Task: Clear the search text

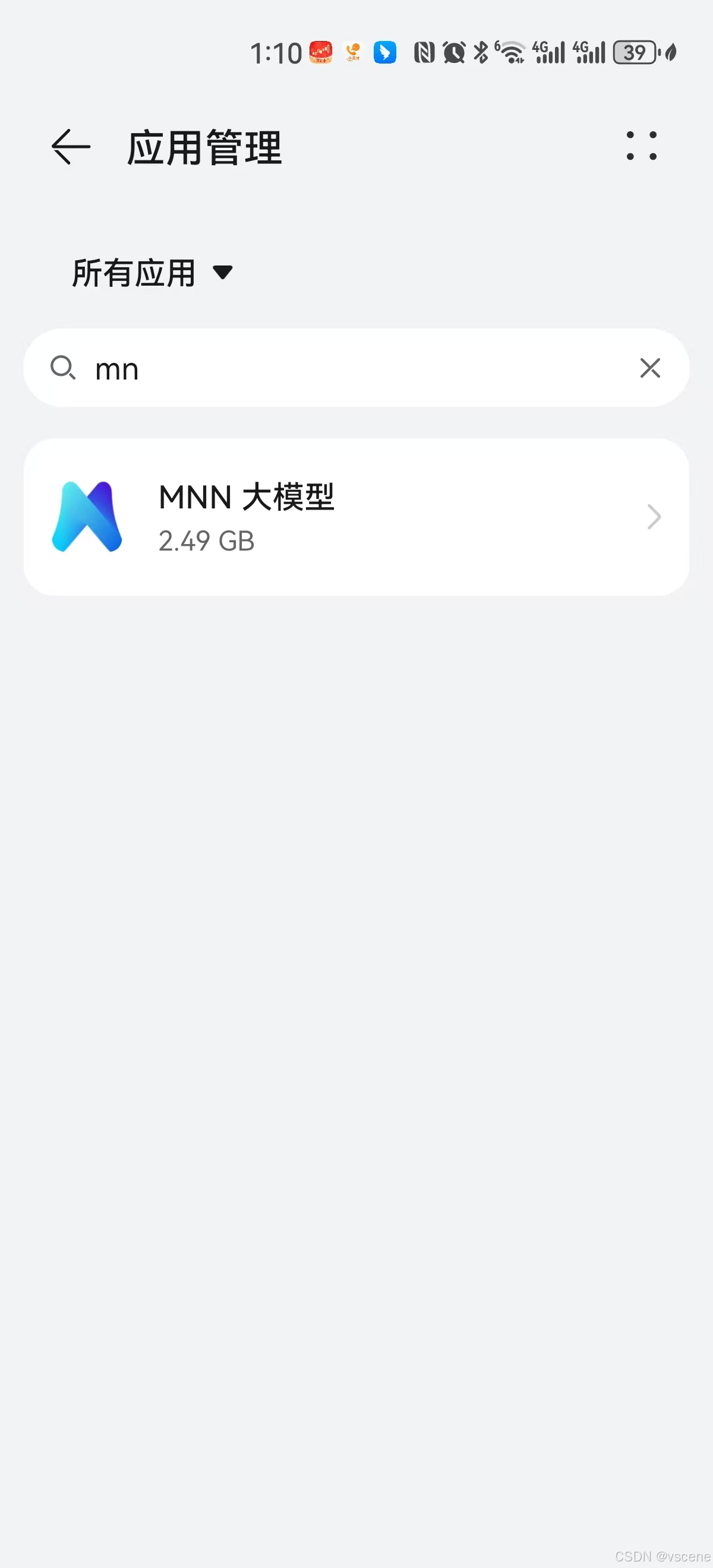Action: coord(649,368)
